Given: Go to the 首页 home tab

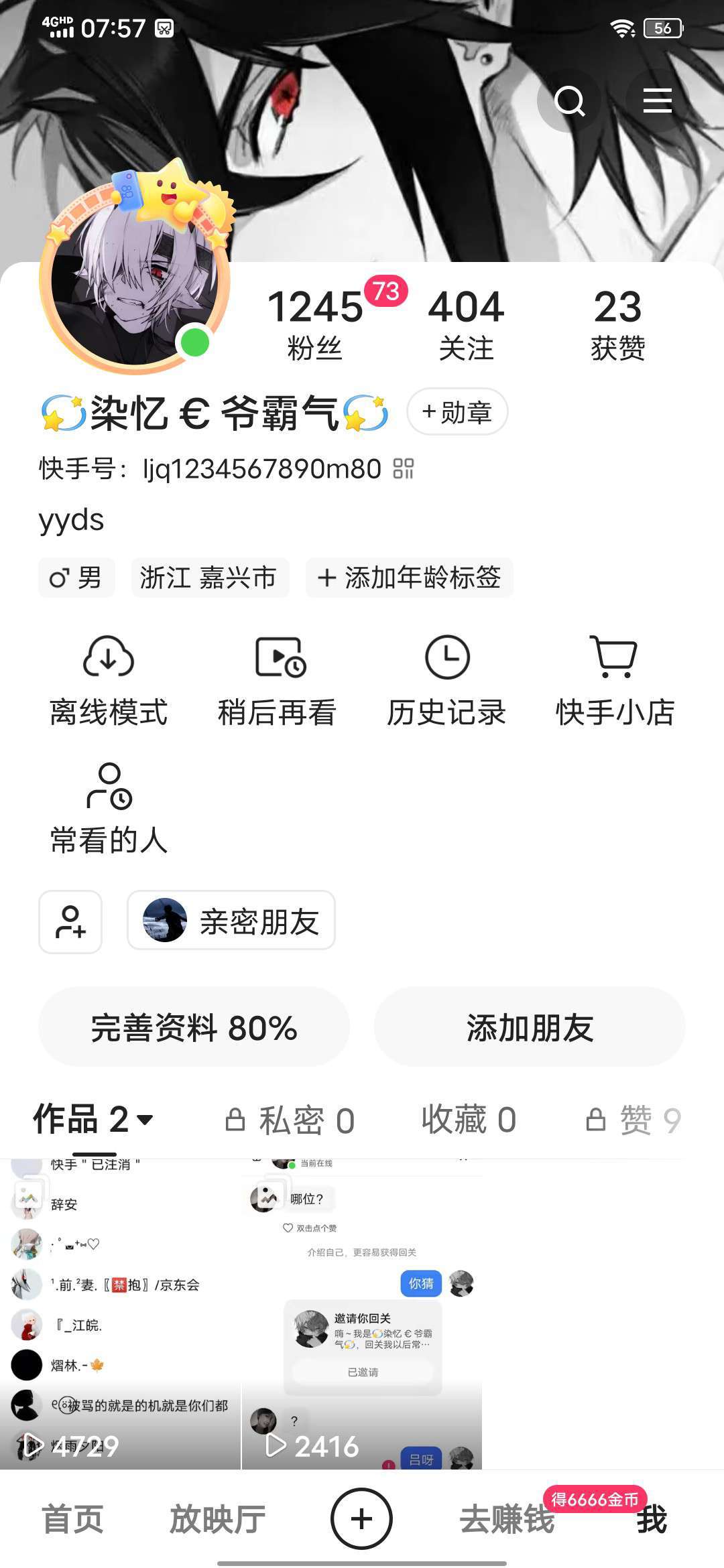Looking at the screenshot, I should [x=72, y=1519].
